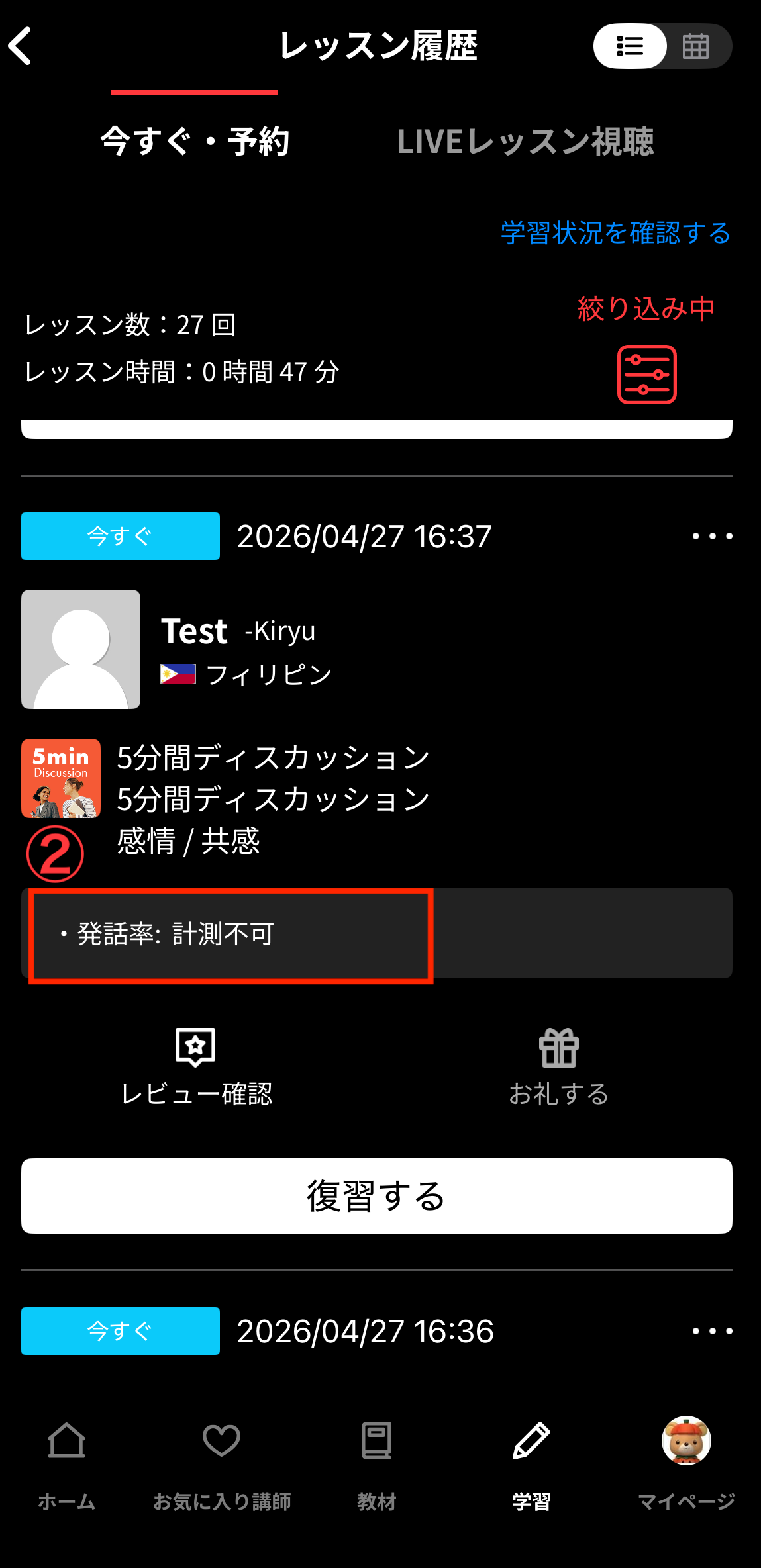Switch to calendar view

coord(695,46)
